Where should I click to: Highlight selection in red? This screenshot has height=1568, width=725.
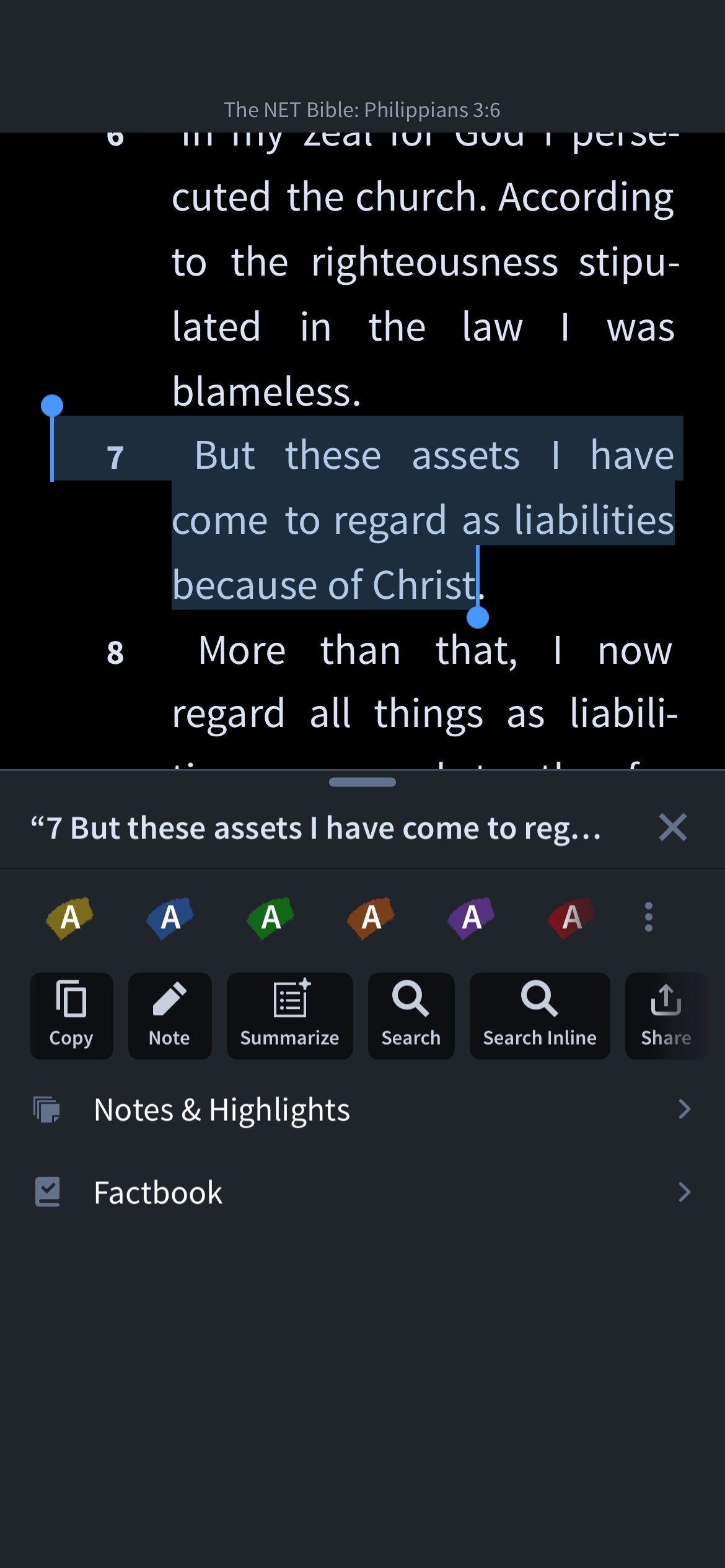571,917
